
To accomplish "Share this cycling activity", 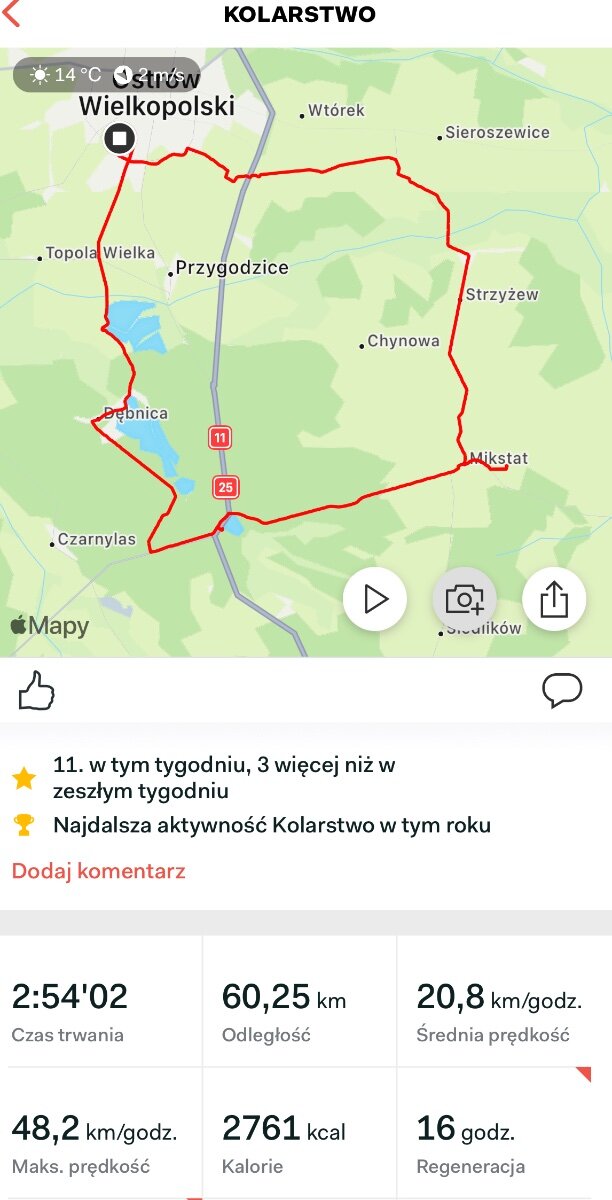I will [553, 599].
